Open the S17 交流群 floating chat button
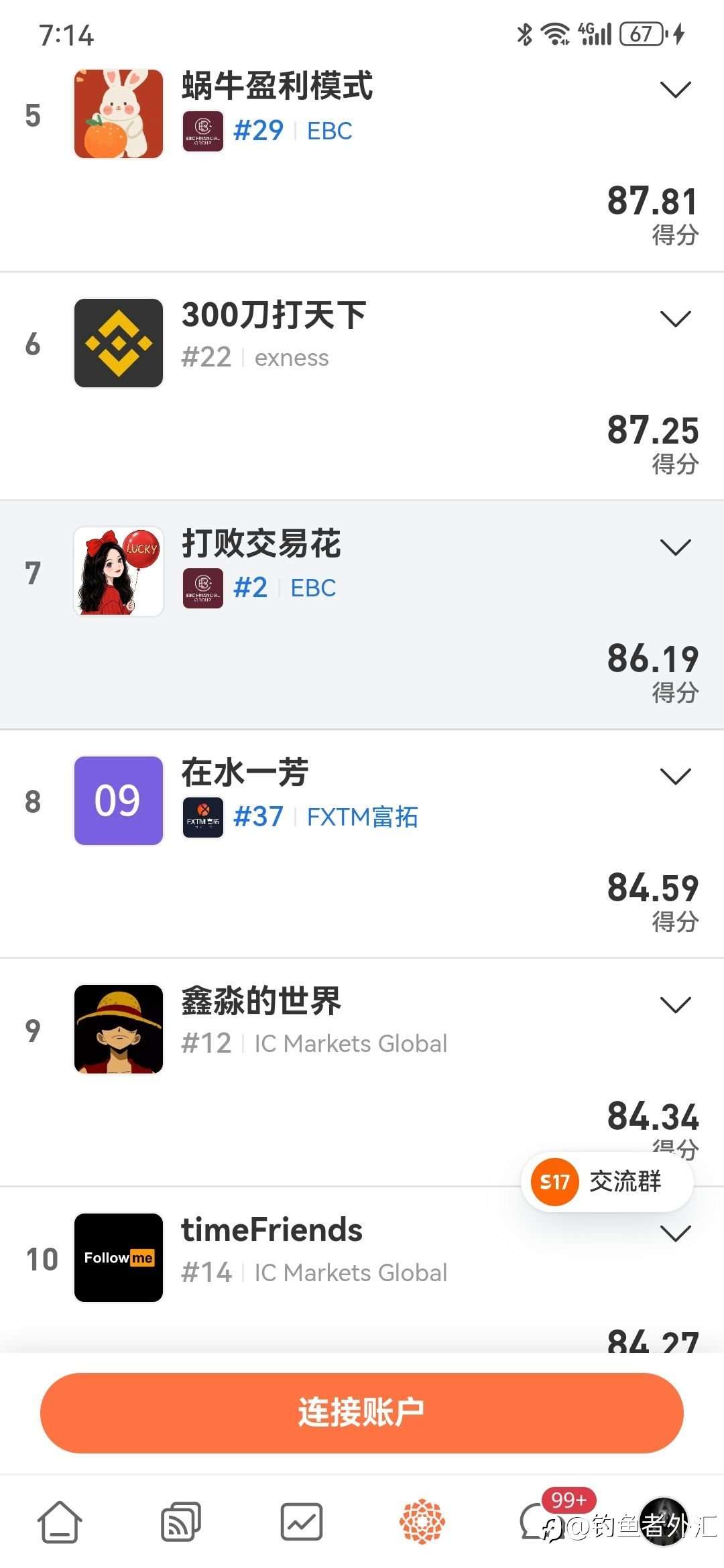724x1568 pixels. coord(605,1181)
